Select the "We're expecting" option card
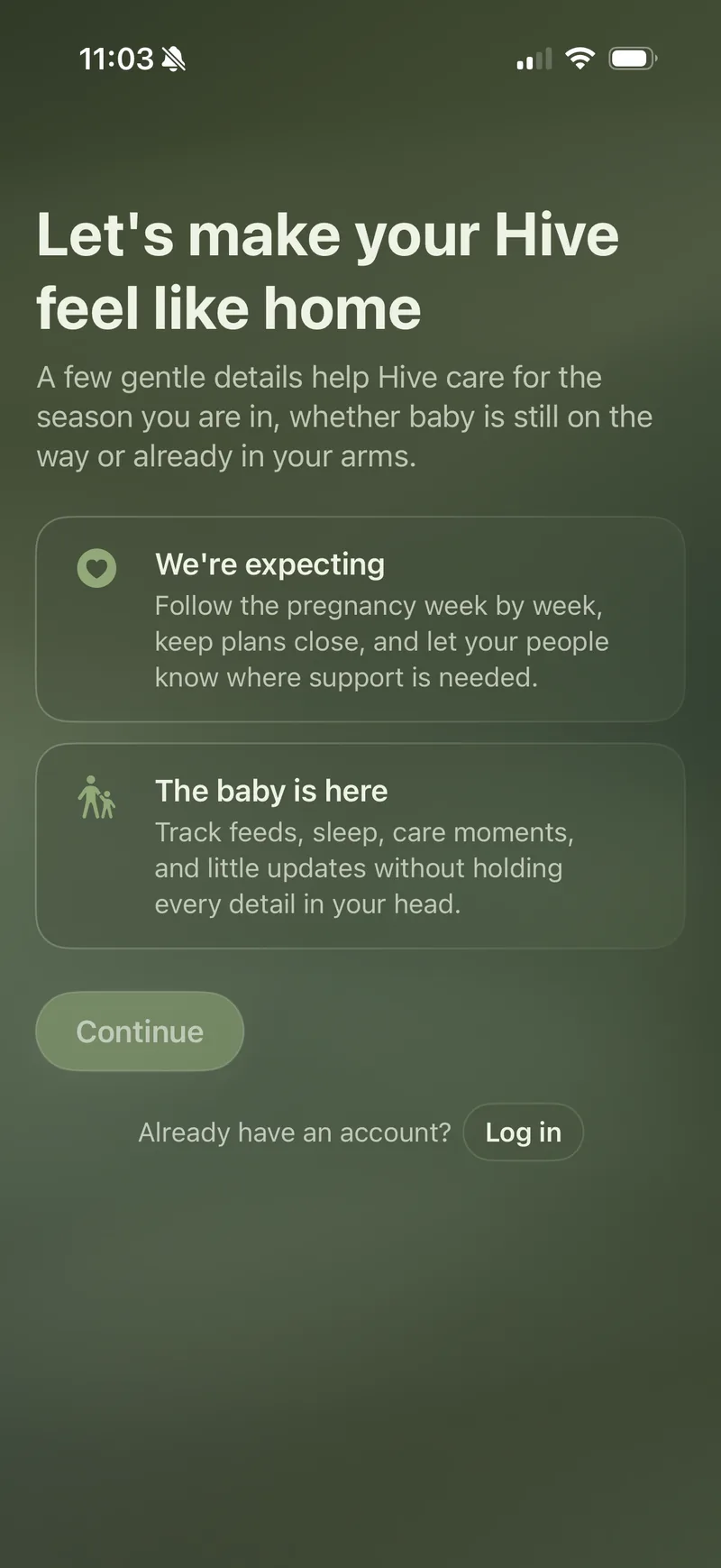 click(x=360, y=619)
